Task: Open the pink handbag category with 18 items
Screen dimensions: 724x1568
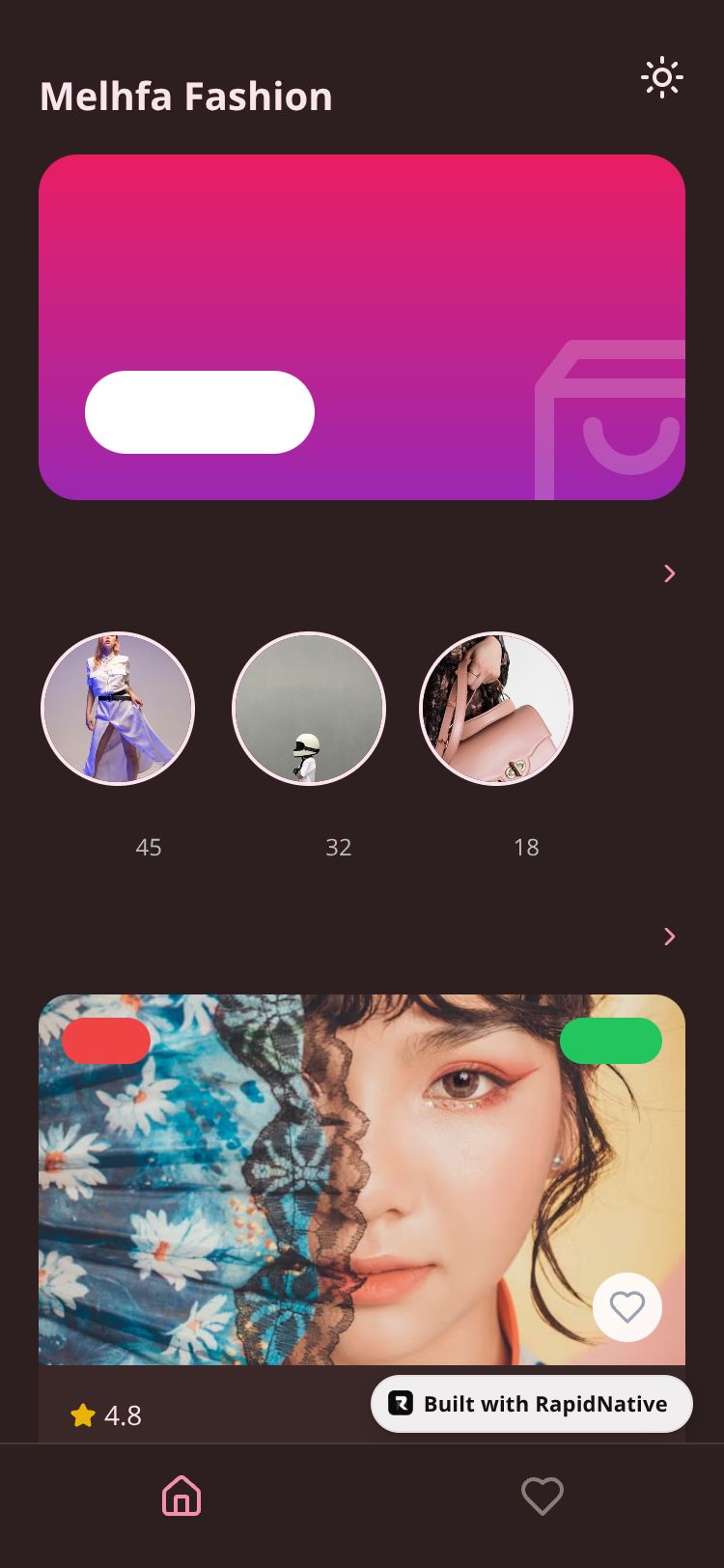Action: 496,709
